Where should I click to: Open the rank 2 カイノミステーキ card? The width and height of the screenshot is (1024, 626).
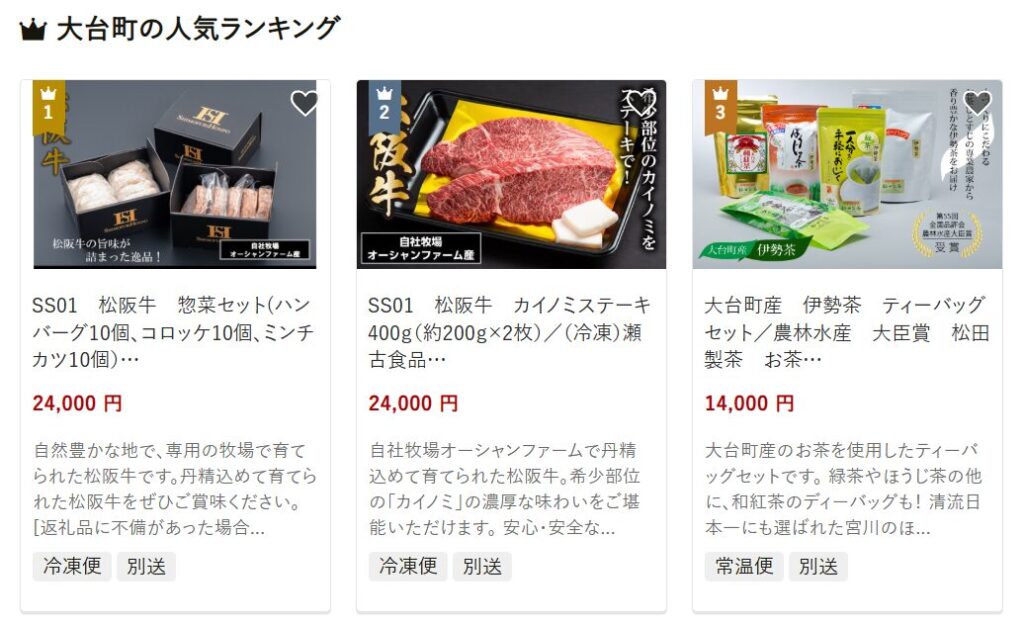(x=511, y=332)
